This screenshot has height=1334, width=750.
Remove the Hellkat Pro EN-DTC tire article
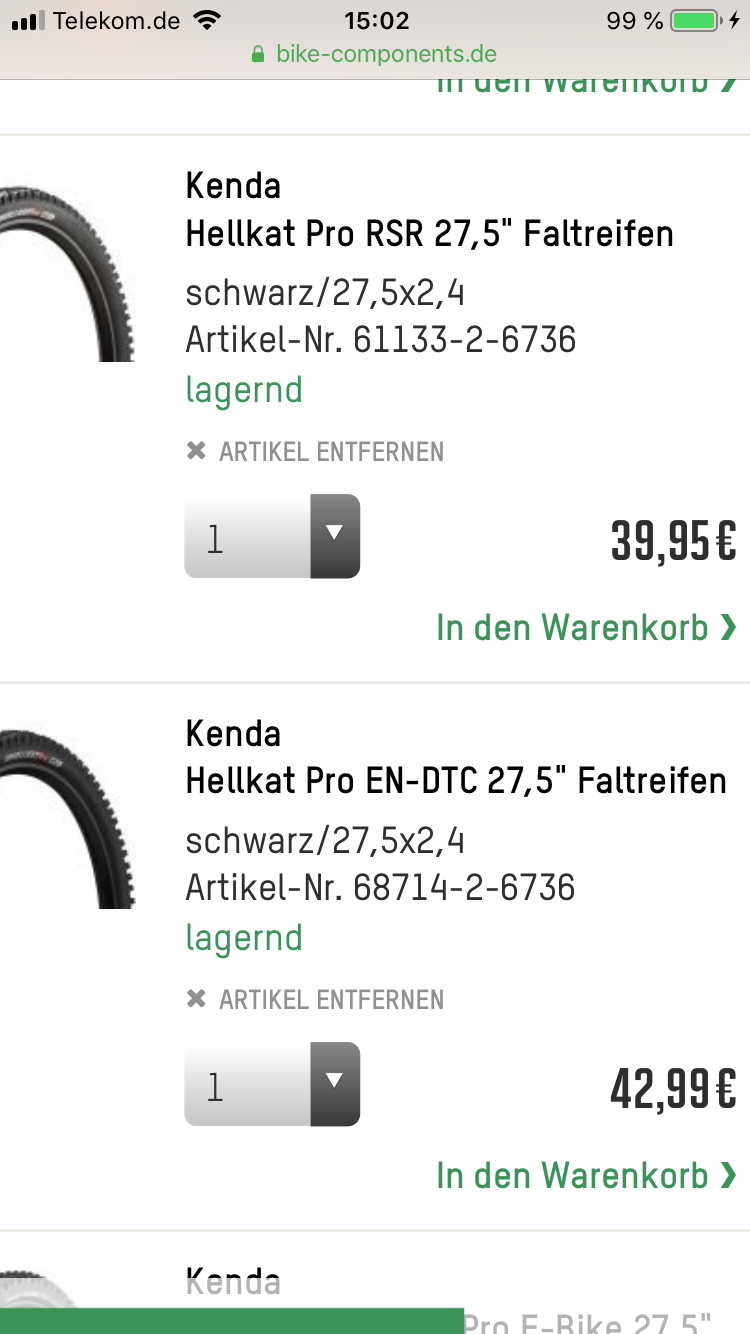pyautogui.click(x=315, y=999)
